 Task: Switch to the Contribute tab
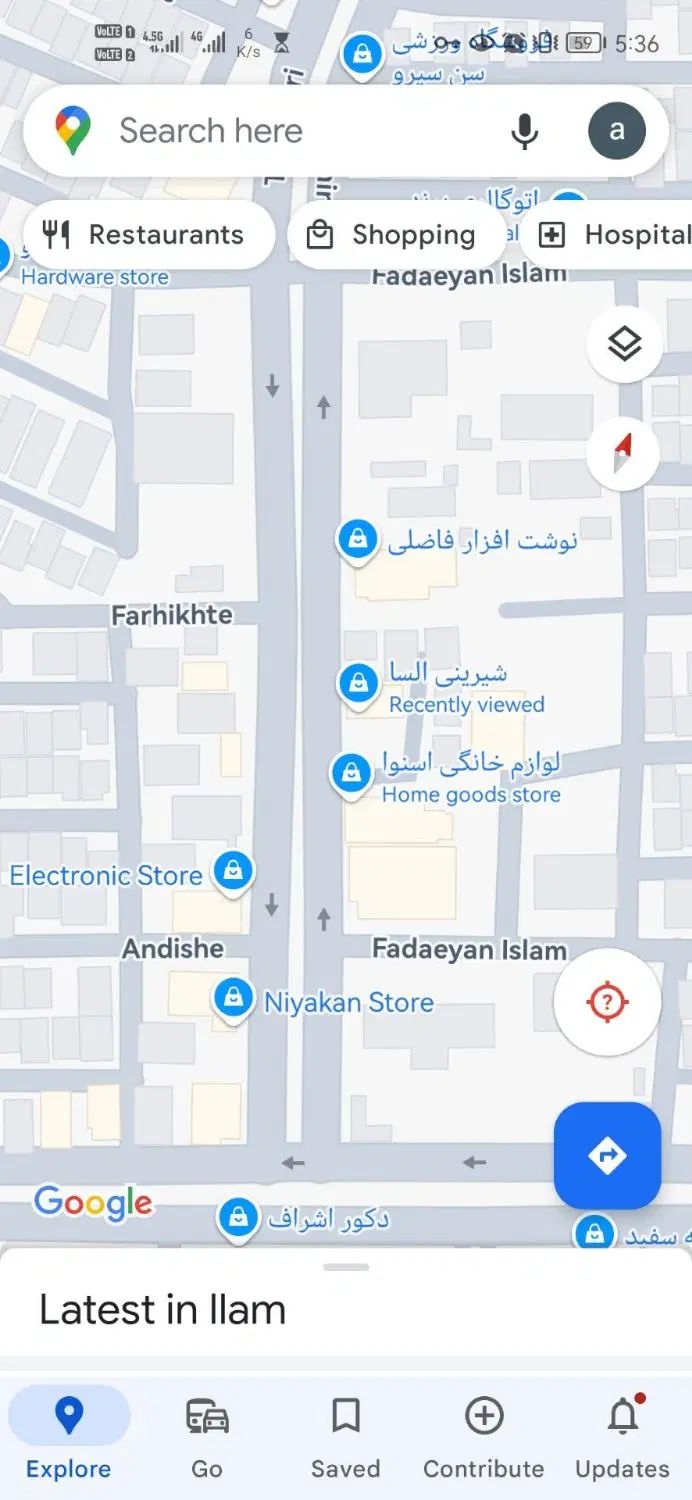[483, 1438]
